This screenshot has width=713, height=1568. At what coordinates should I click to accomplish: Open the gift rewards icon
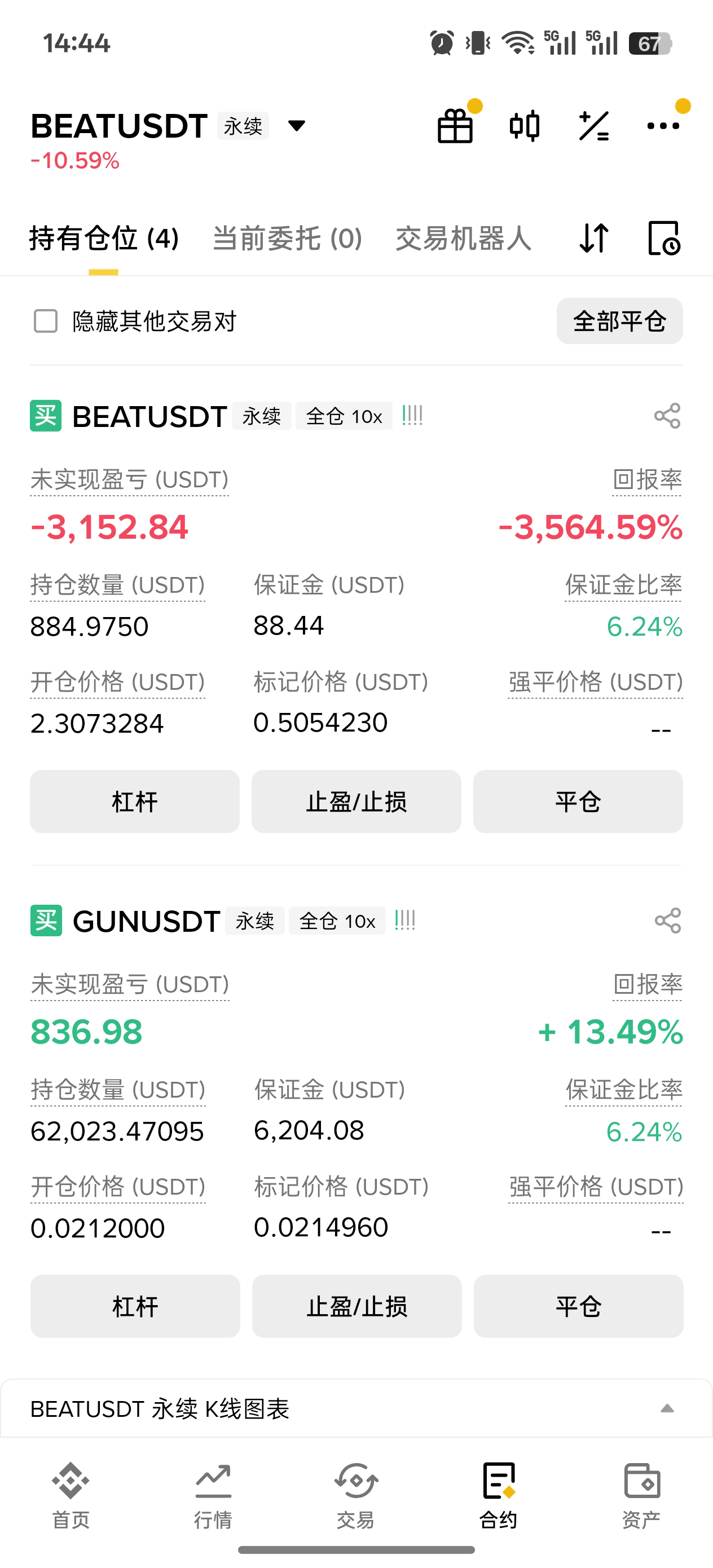455,126
